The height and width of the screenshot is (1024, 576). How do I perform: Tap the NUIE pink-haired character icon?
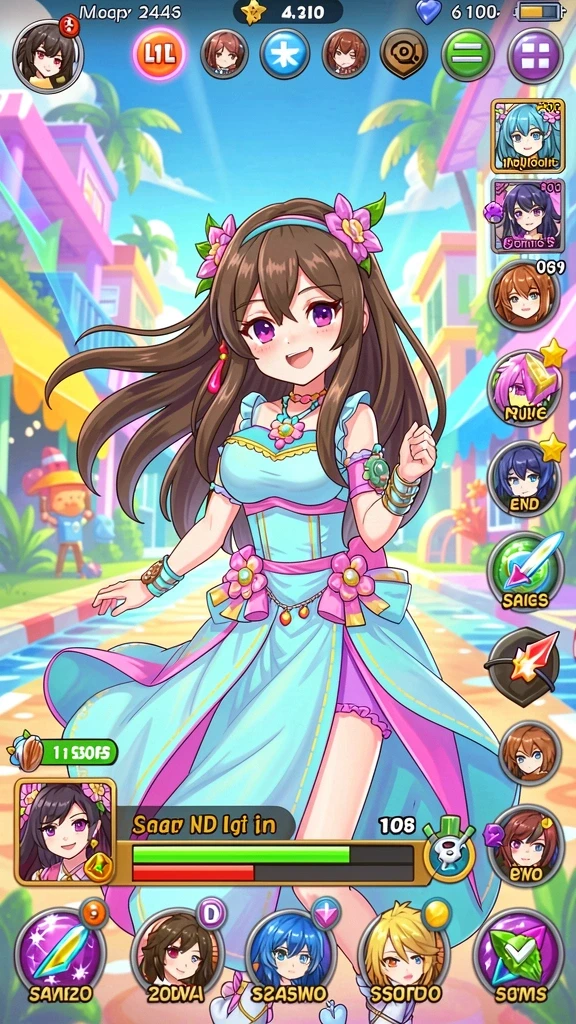(524, 389)
